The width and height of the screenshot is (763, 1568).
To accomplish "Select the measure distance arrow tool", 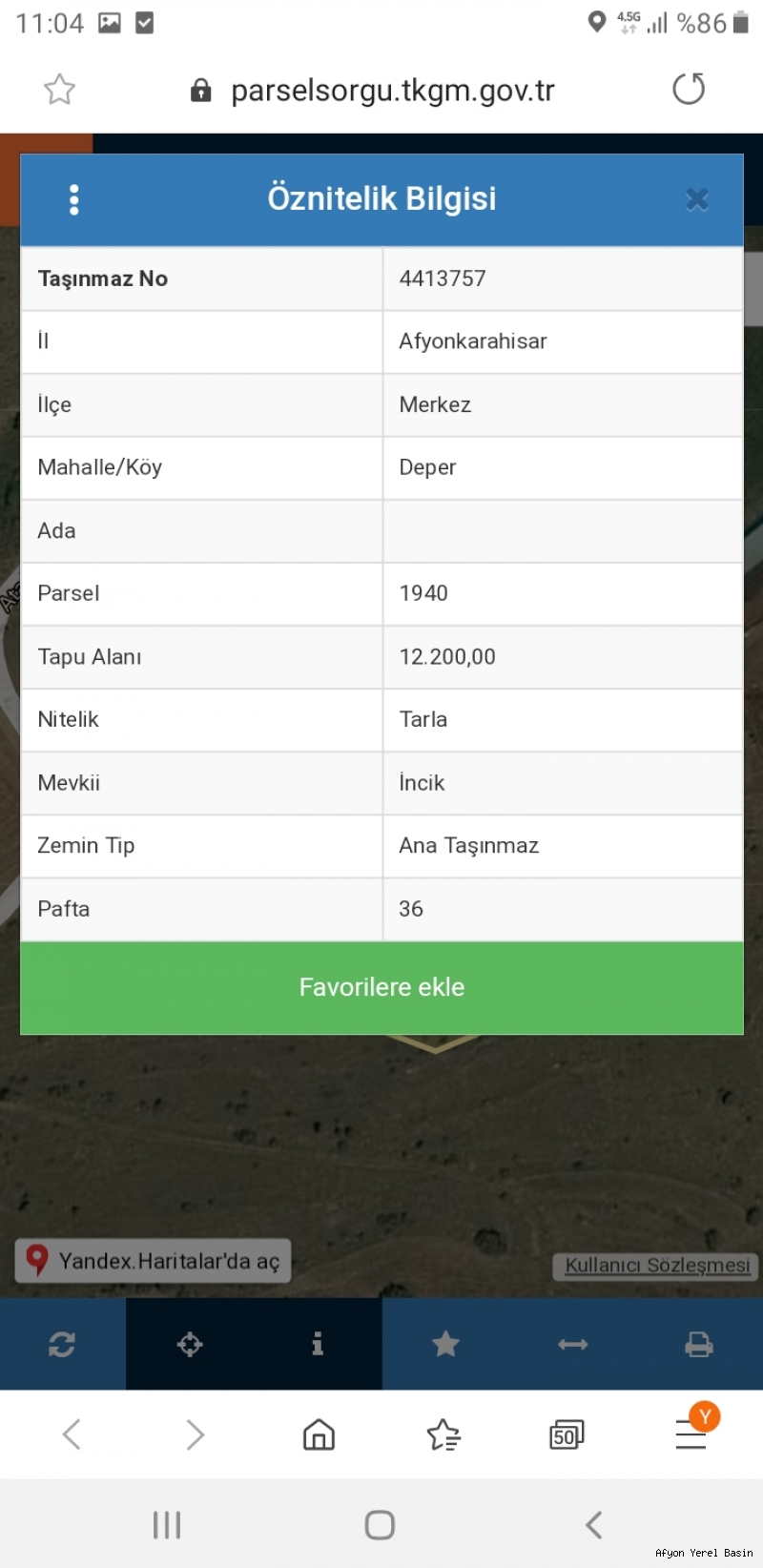I will pyautogui.click(x=572, y=1344).
